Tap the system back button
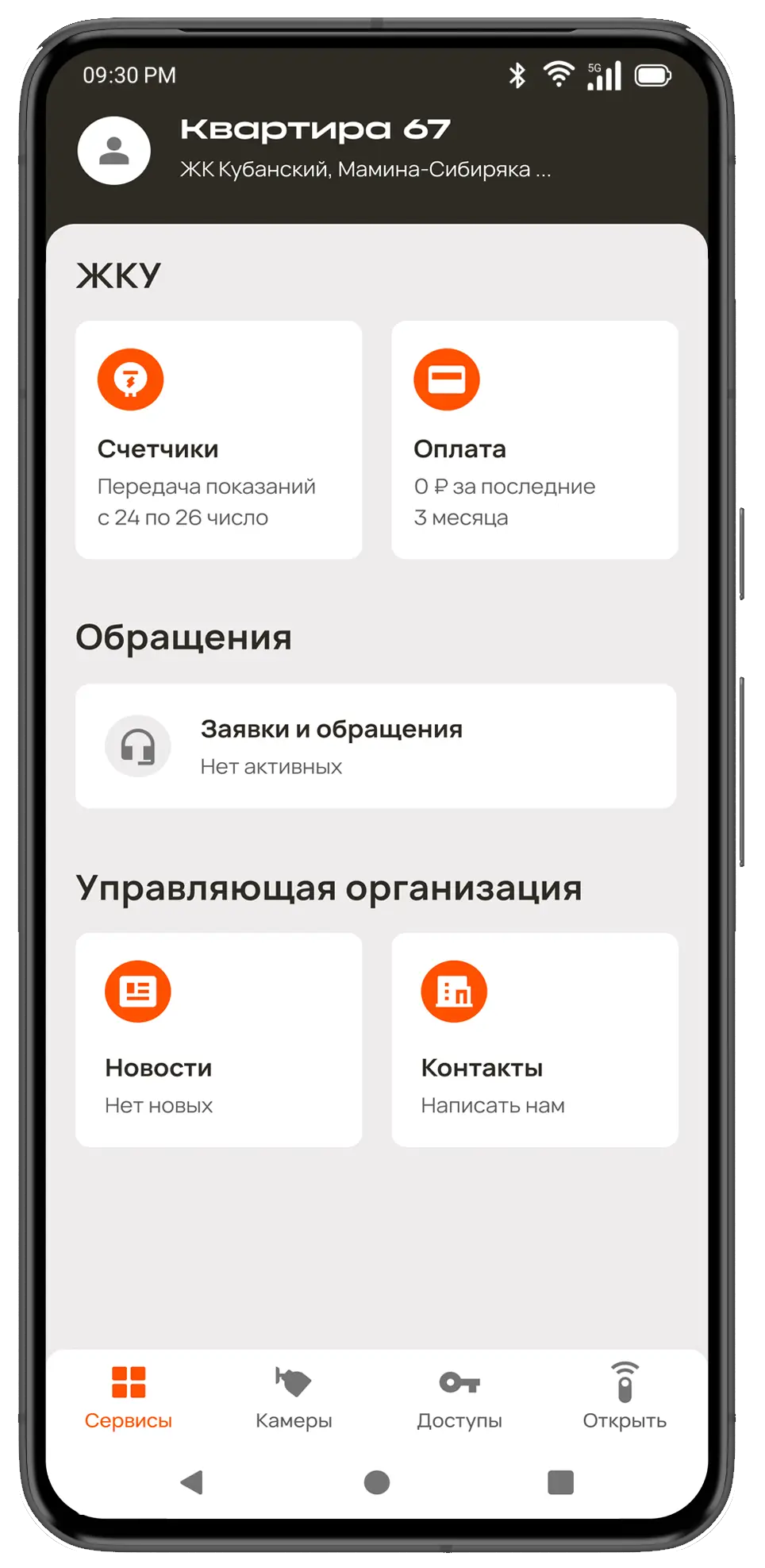Screen dimensions: 765x1568 click(x=192, y=1482)
